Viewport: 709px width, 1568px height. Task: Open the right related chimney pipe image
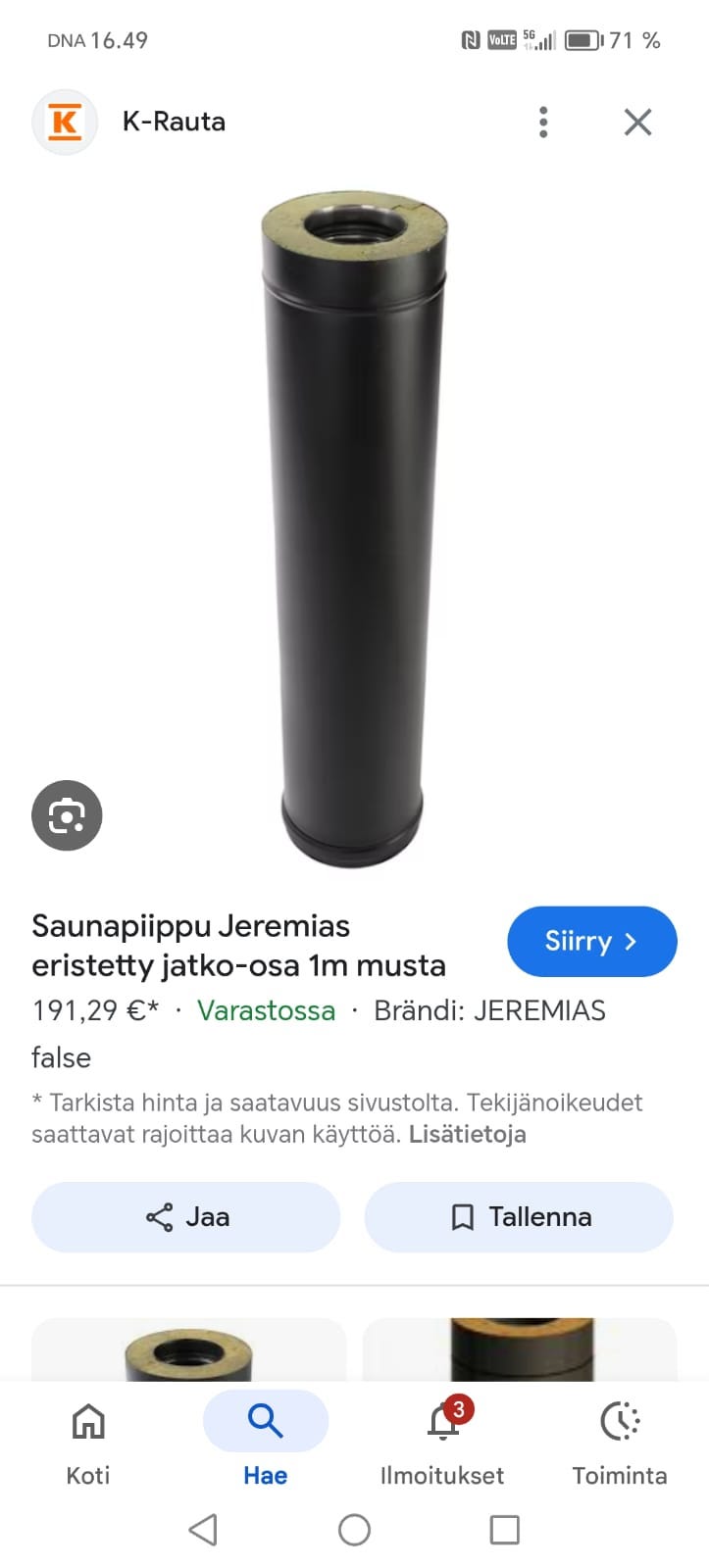coord(520,1350)
